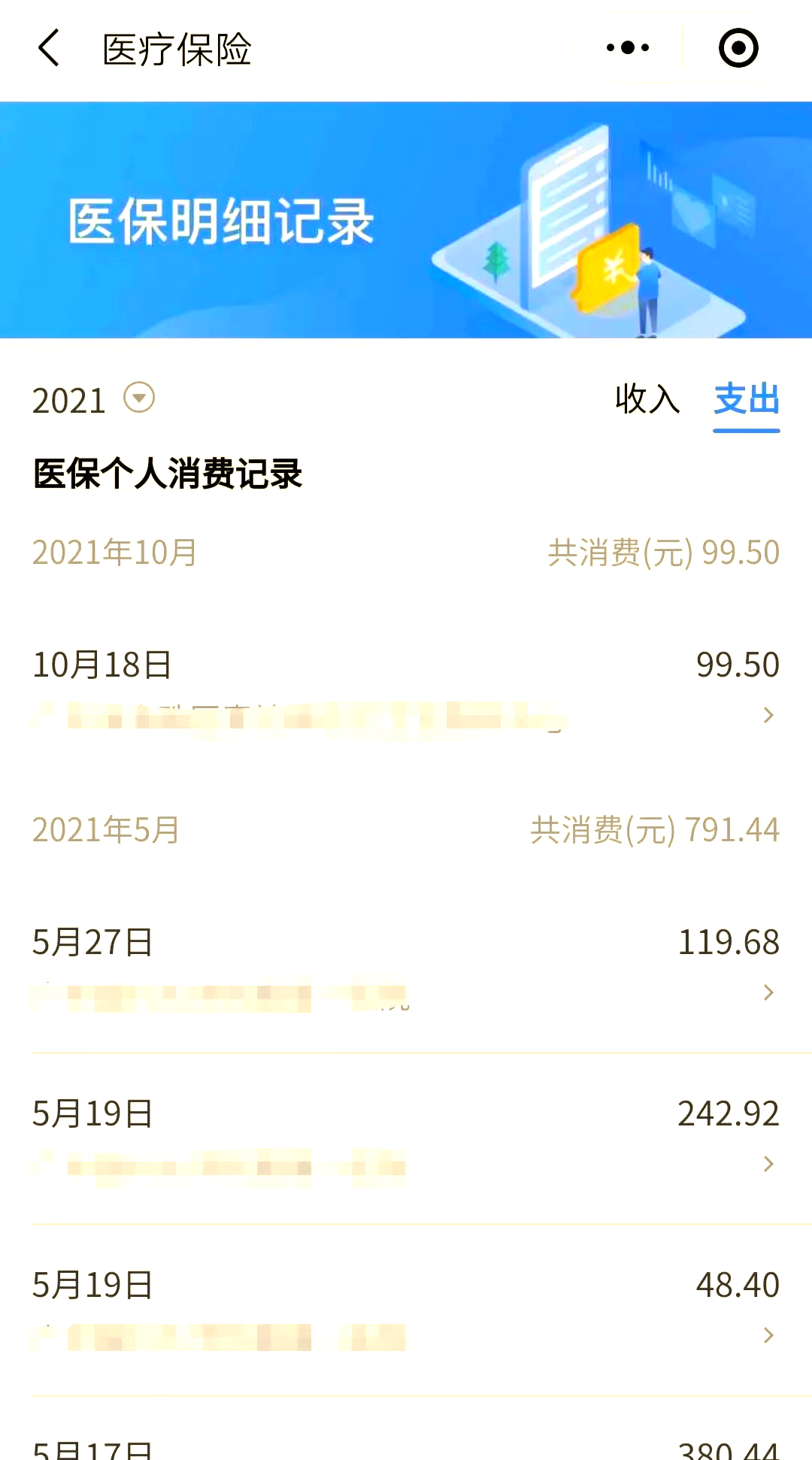Click the 99.50 amount for October 18
The image size is (812, 1460).
(x=737, y=664)
